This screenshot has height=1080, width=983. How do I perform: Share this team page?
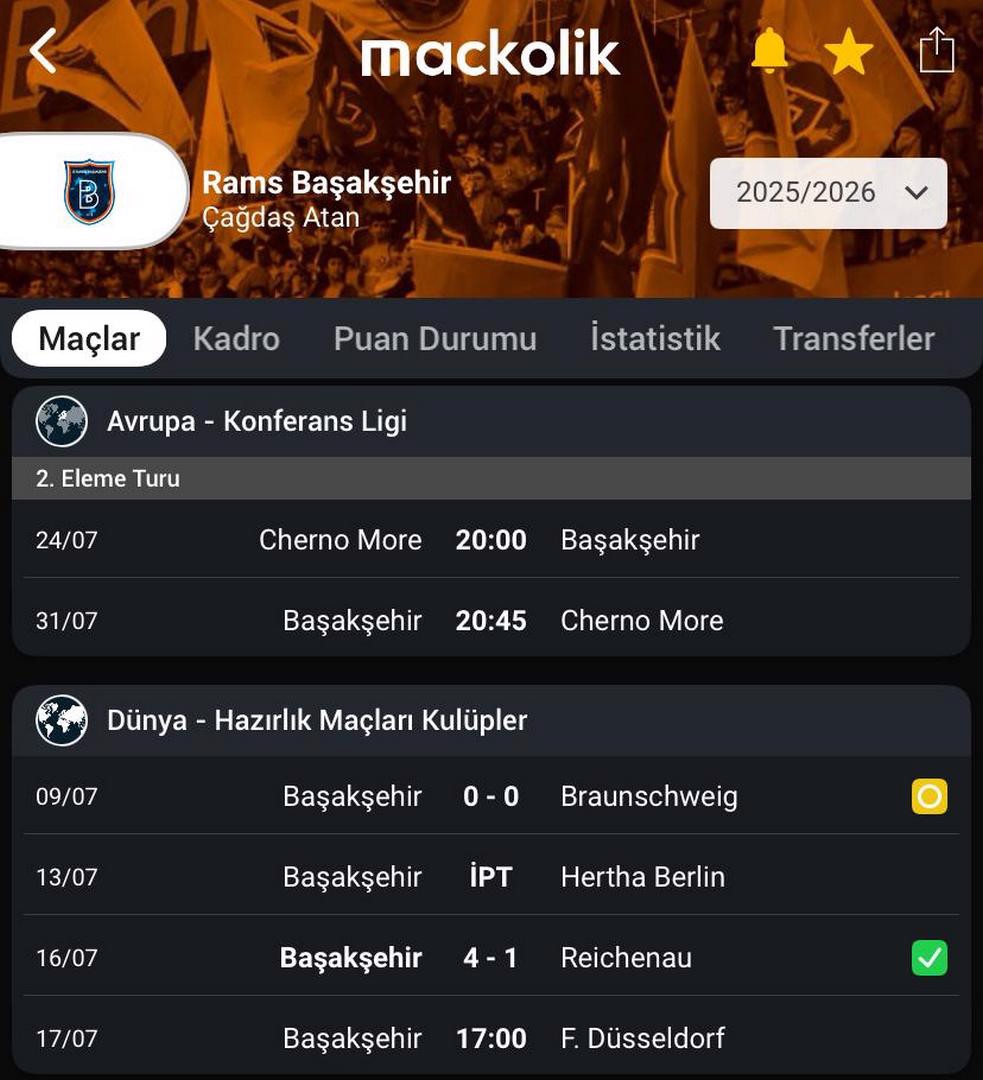tap(937, 50)
